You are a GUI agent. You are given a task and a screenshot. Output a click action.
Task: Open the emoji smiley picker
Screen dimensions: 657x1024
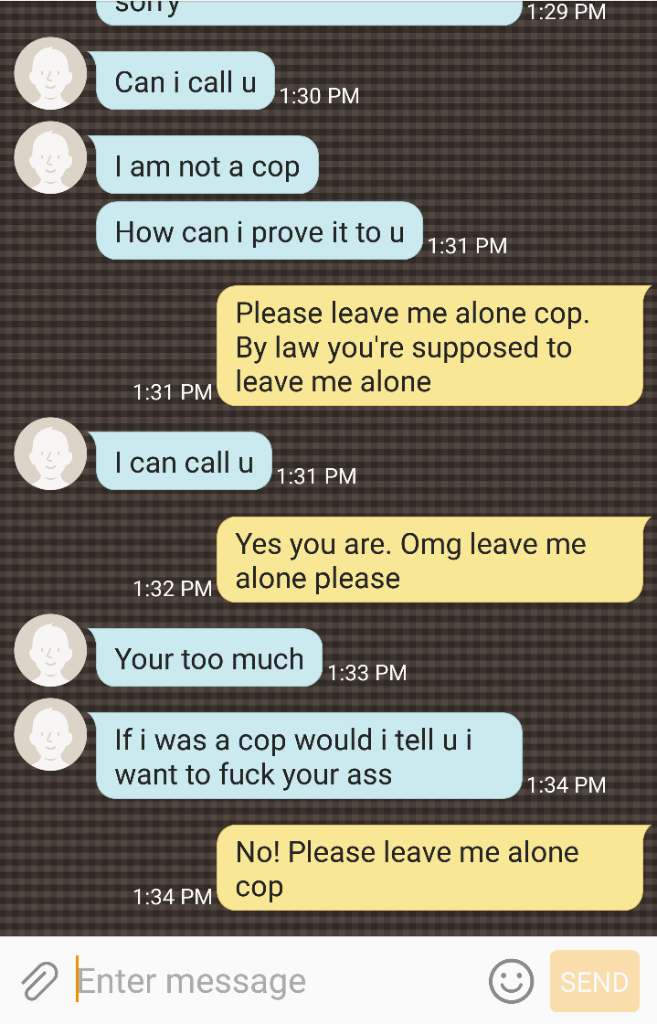511,982
